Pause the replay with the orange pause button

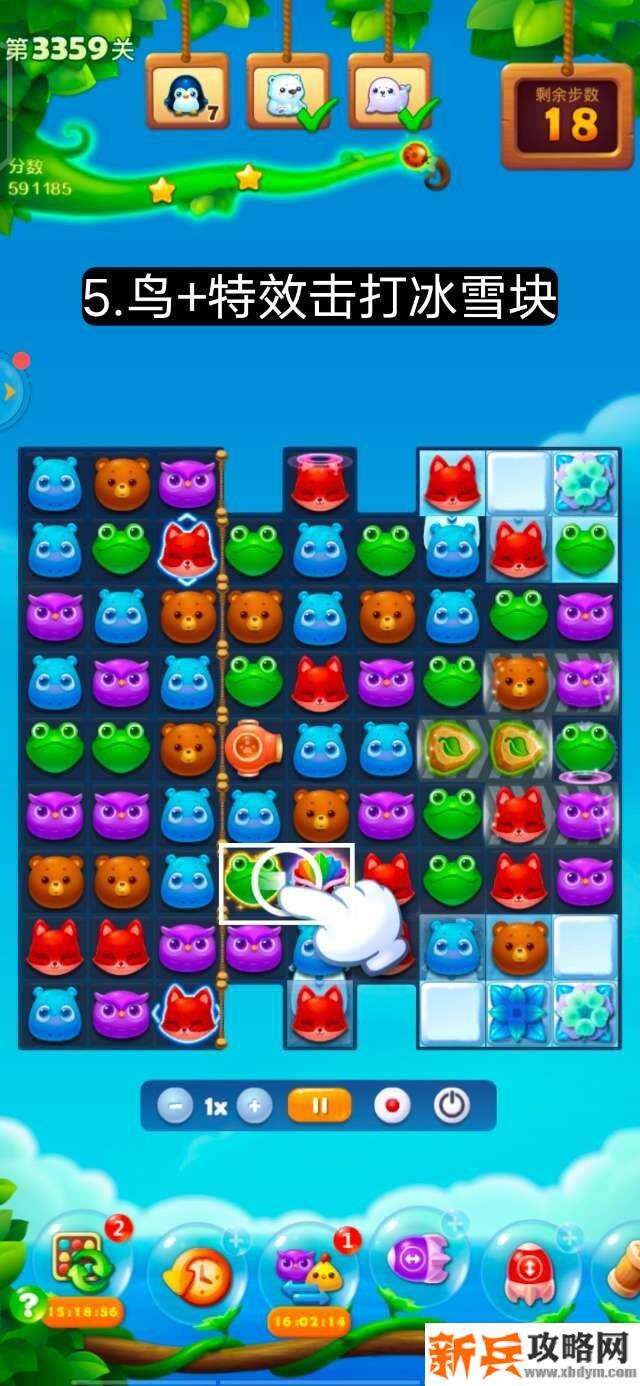(319, 1106)
